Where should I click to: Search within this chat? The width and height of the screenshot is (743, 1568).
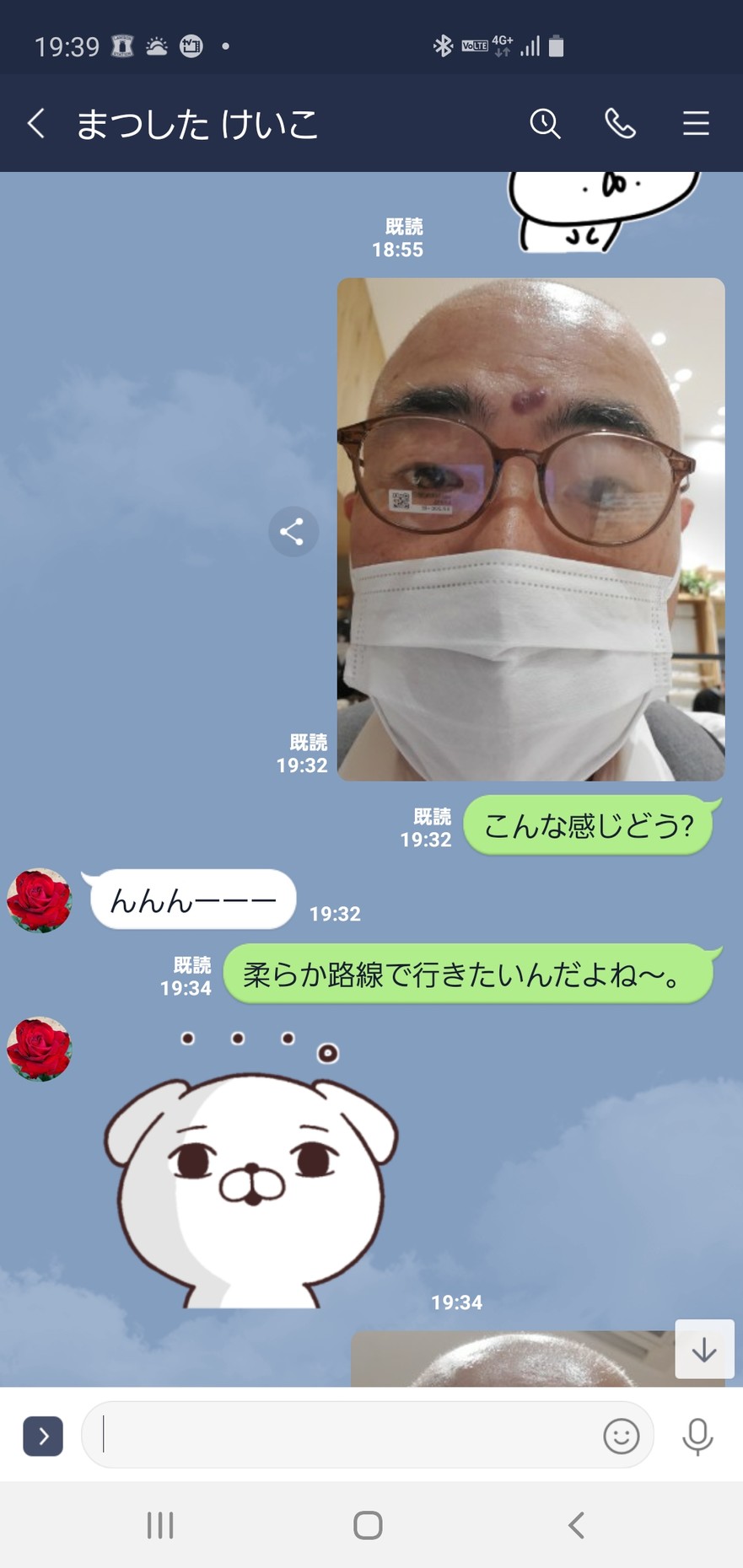click(x=545, y=124)
